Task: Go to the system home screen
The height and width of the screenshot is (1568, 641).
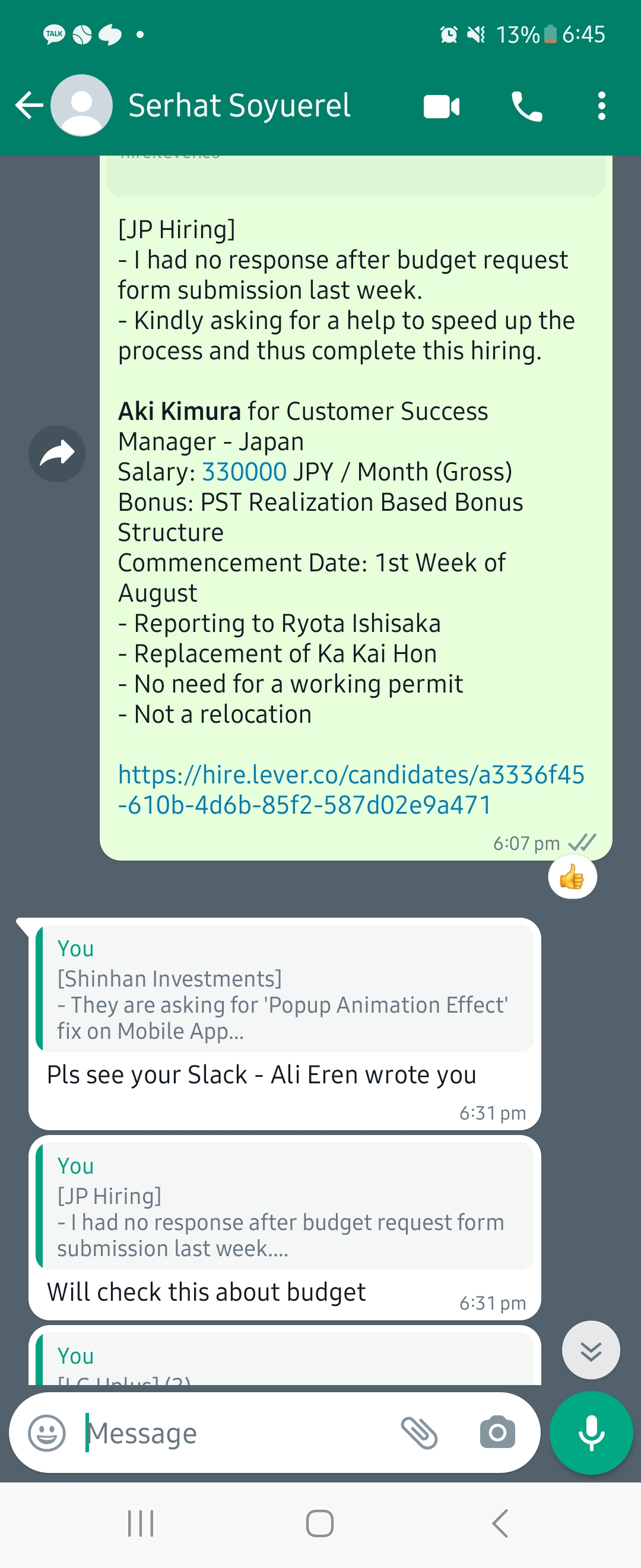Action: coord(320,1523)
